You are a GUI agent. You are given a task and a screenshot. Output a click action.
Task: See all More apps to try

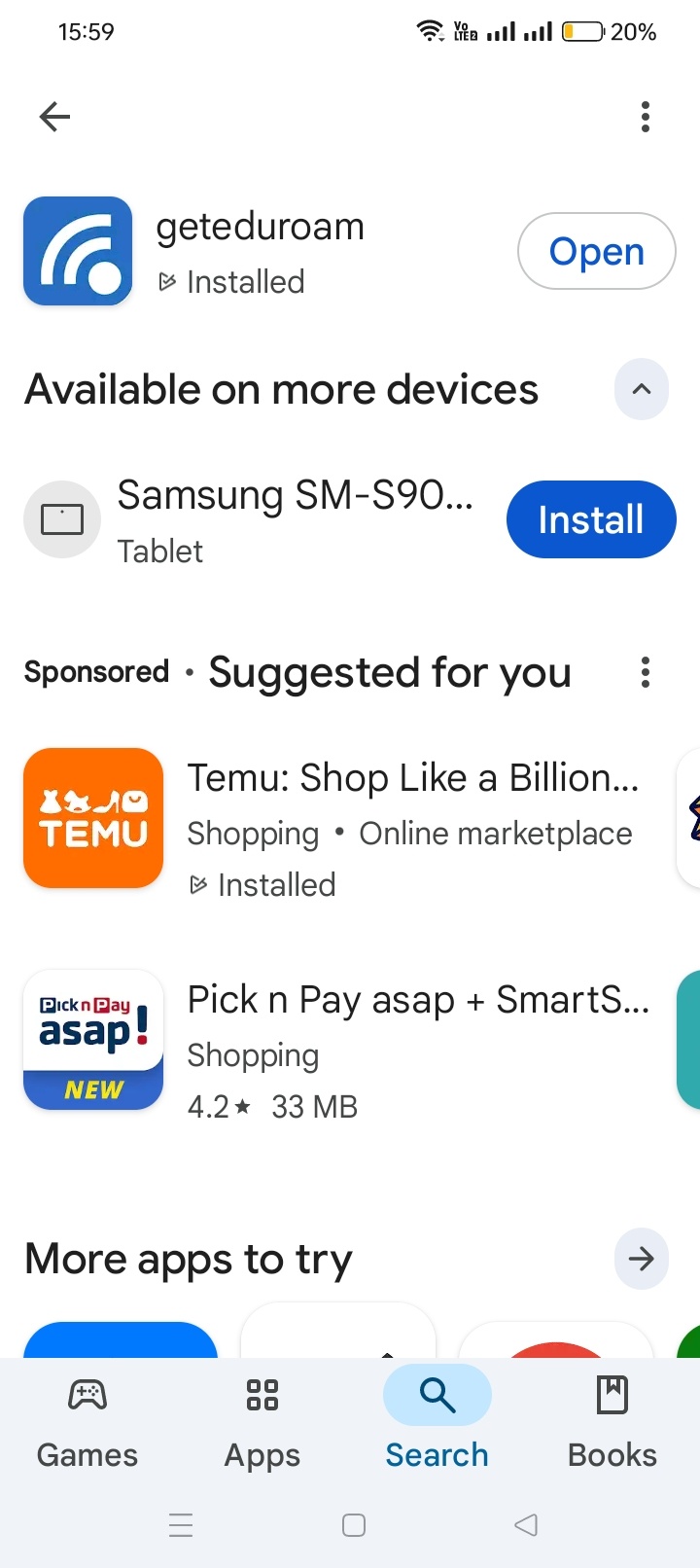641,1259
